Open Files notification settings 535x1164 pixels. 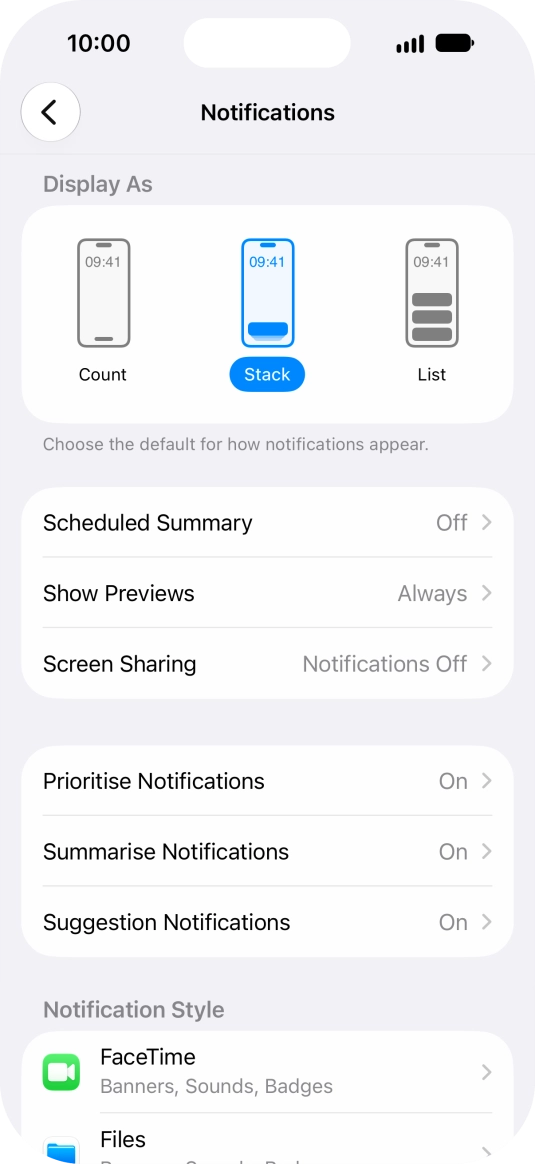click(x=267, y=1139)
